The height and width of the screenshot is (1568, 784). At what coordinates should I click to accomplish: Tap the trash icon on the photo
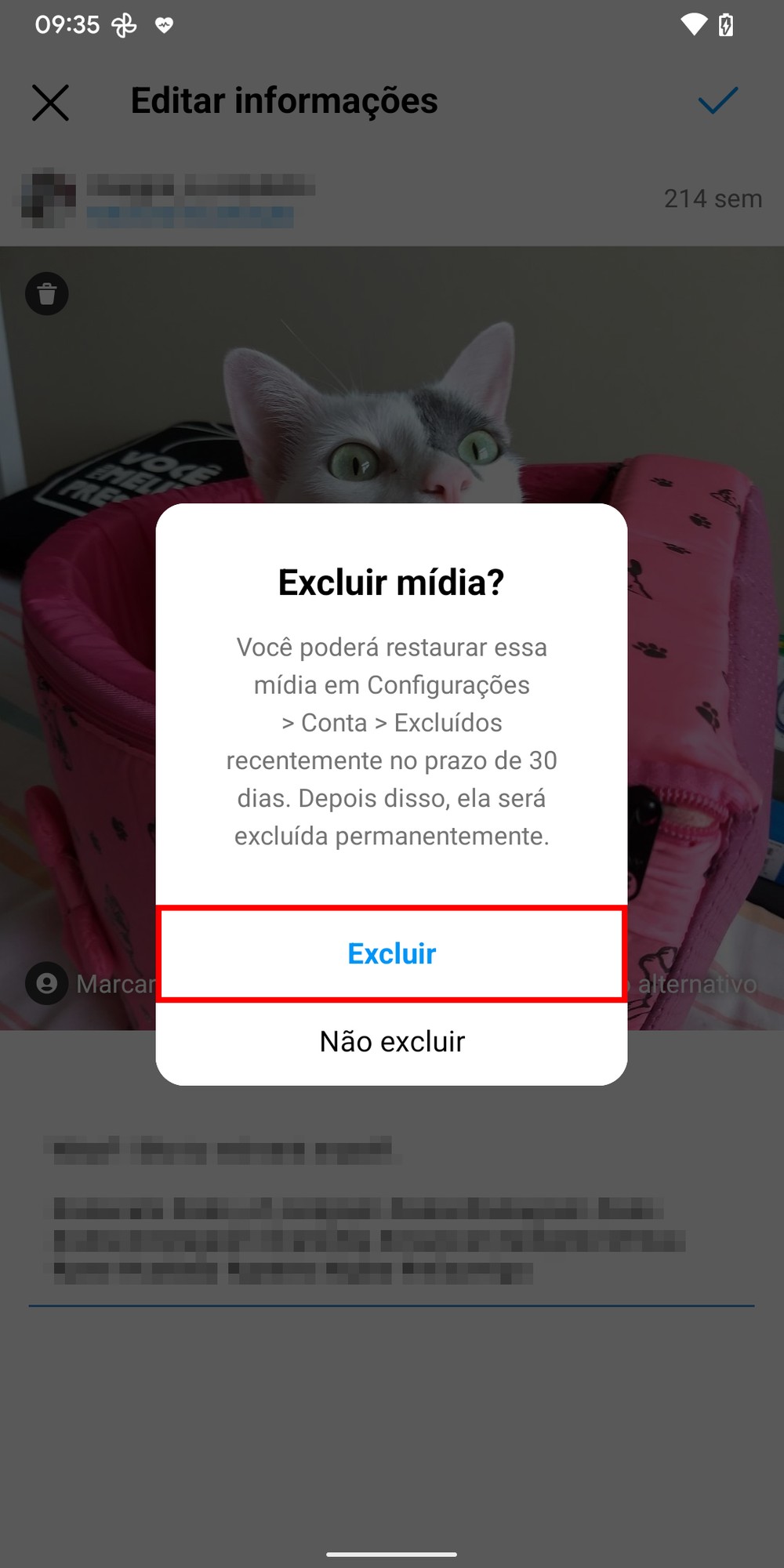tap(47, 294)
